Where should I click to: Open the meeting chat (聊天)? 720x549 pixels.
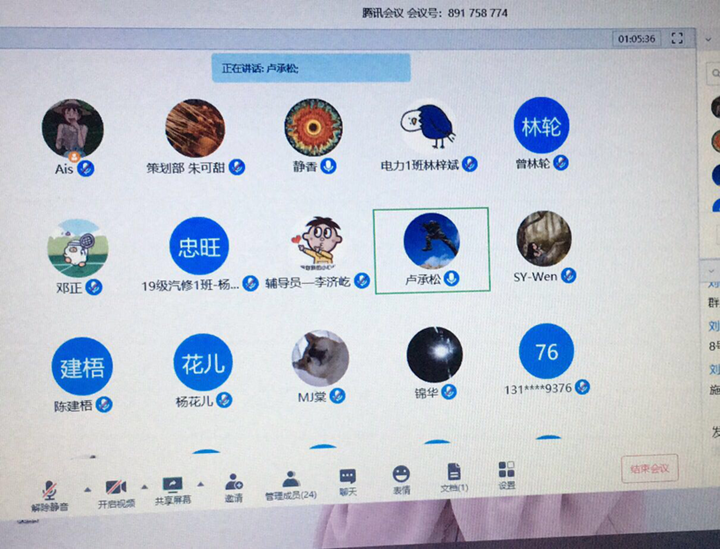[347, 482]
